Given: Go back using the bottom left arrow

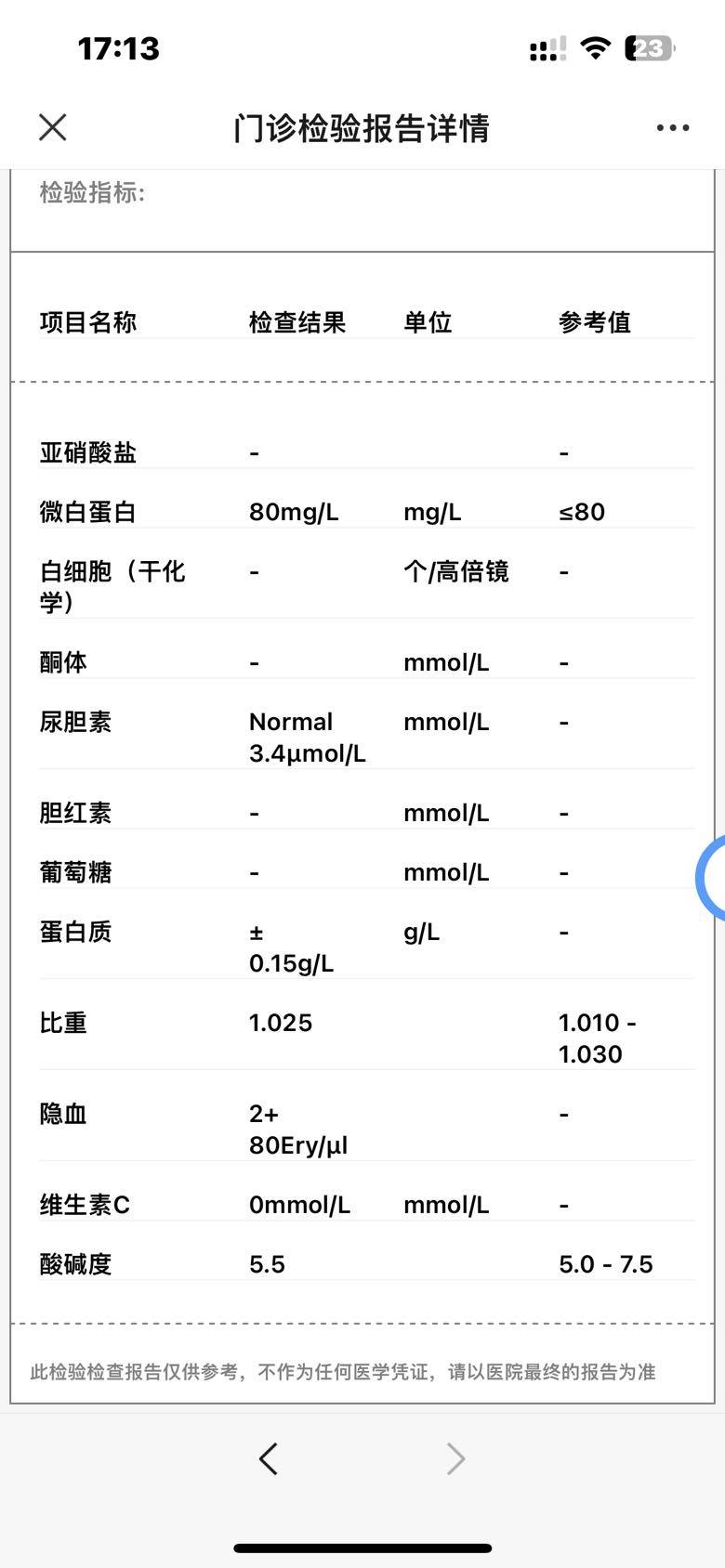Looking at the screenshot, I should tap(269, 1458).
